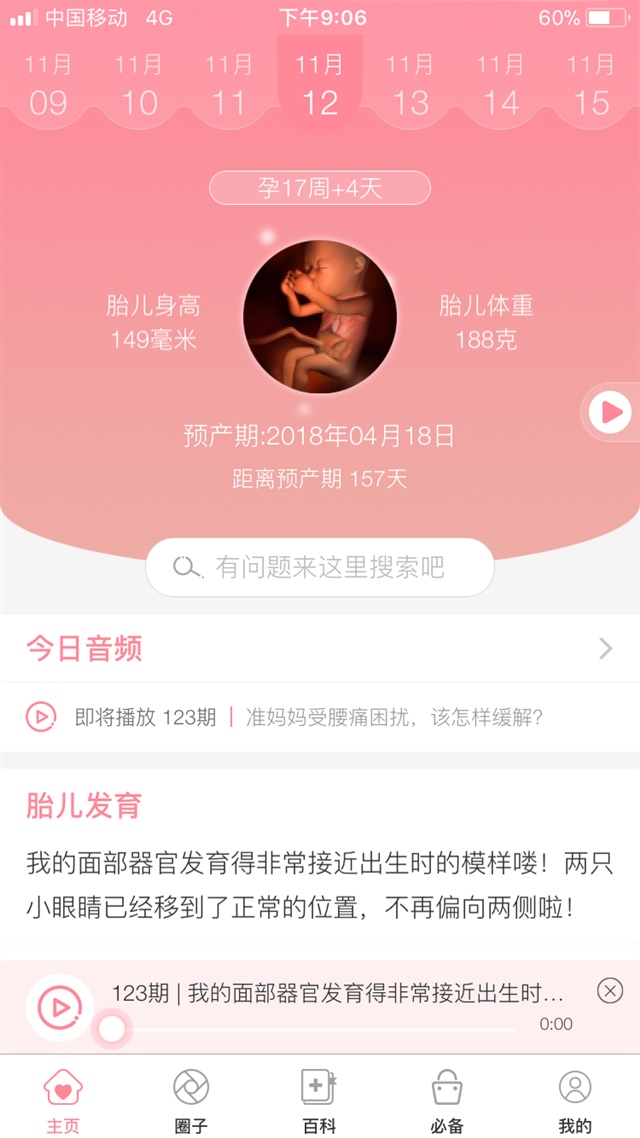Select the date 11月09
The image size is (640, 1138).
pyautogui.click(x=48, y=85)
